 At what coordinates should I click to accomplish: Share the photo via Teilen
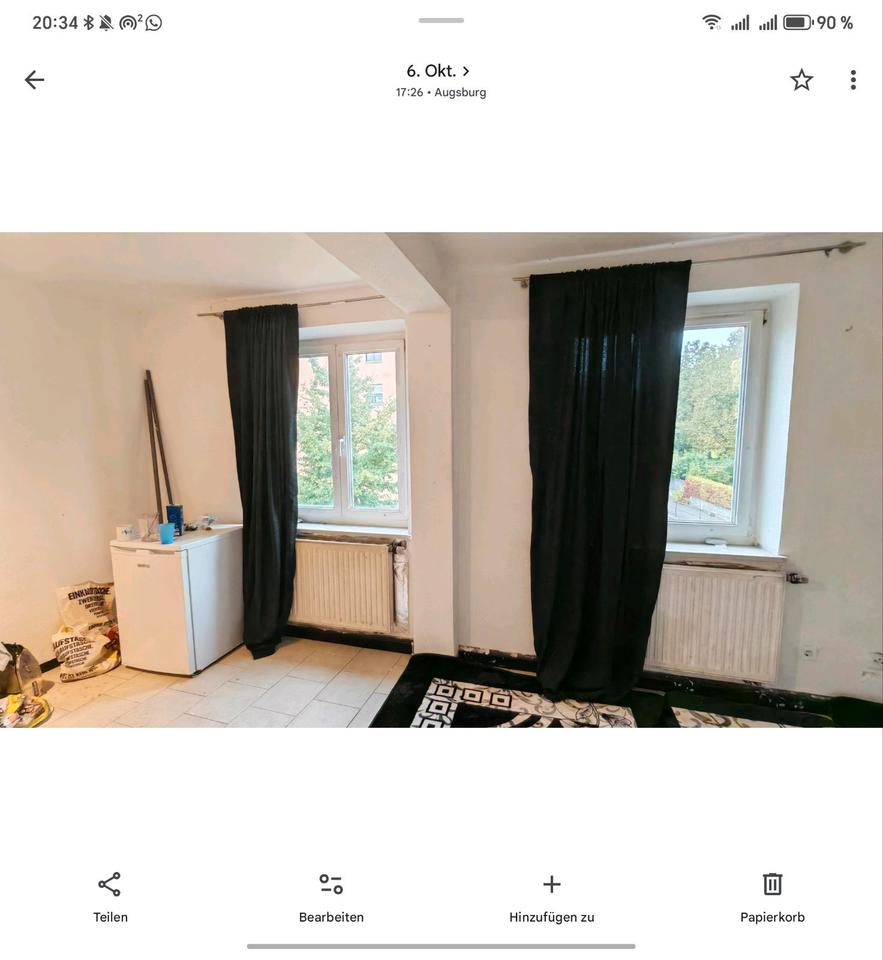(110, 896)
